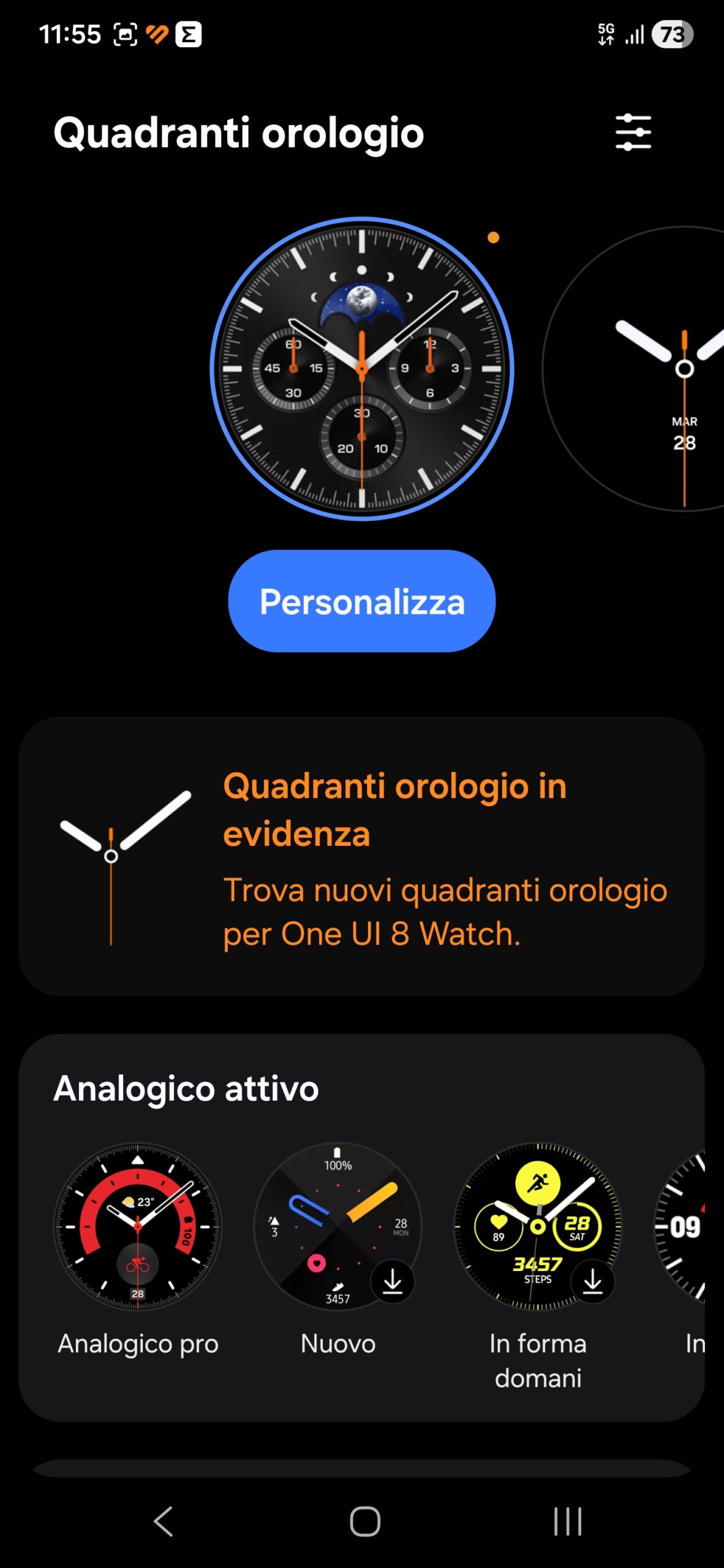Tap the Personalizza button
724x1568 pixels.
coord(361,601)
